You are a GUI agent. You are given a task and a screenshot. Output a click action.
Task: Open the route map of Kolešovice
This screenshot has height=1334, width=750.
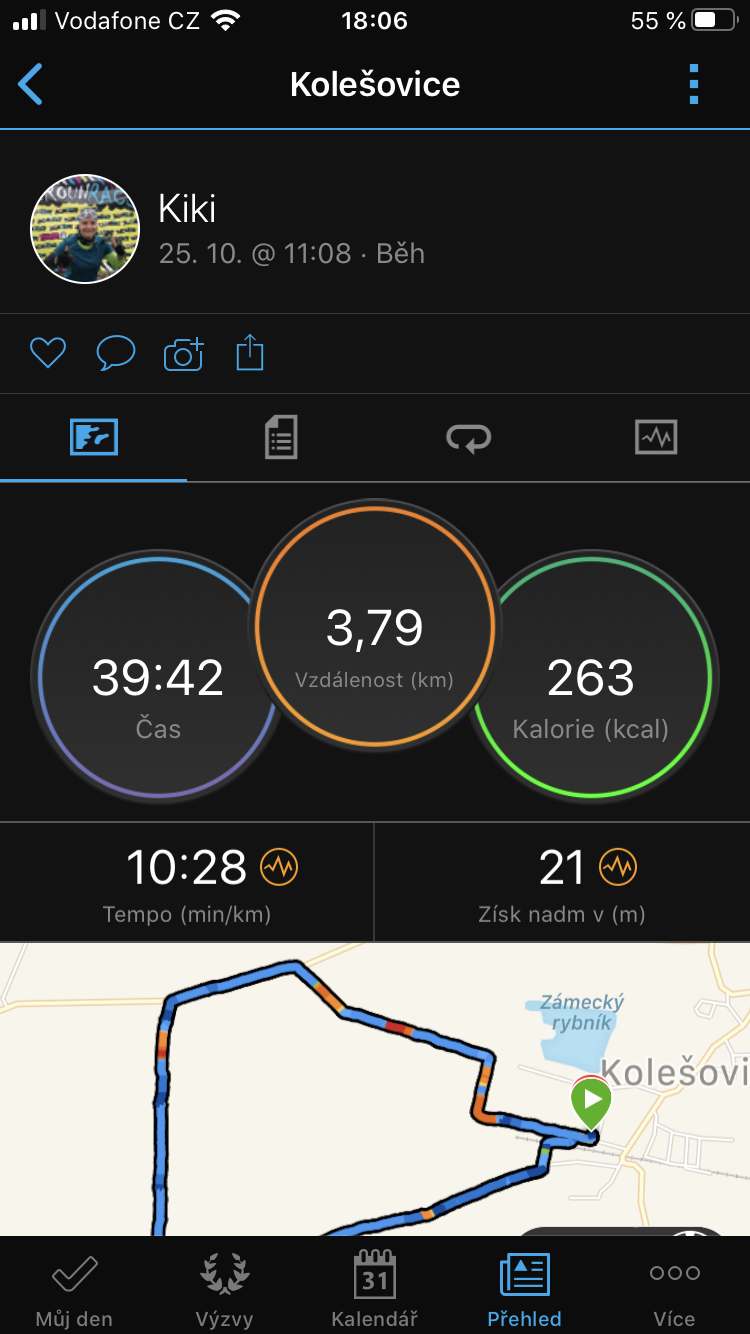click(x=375, y=1090)
